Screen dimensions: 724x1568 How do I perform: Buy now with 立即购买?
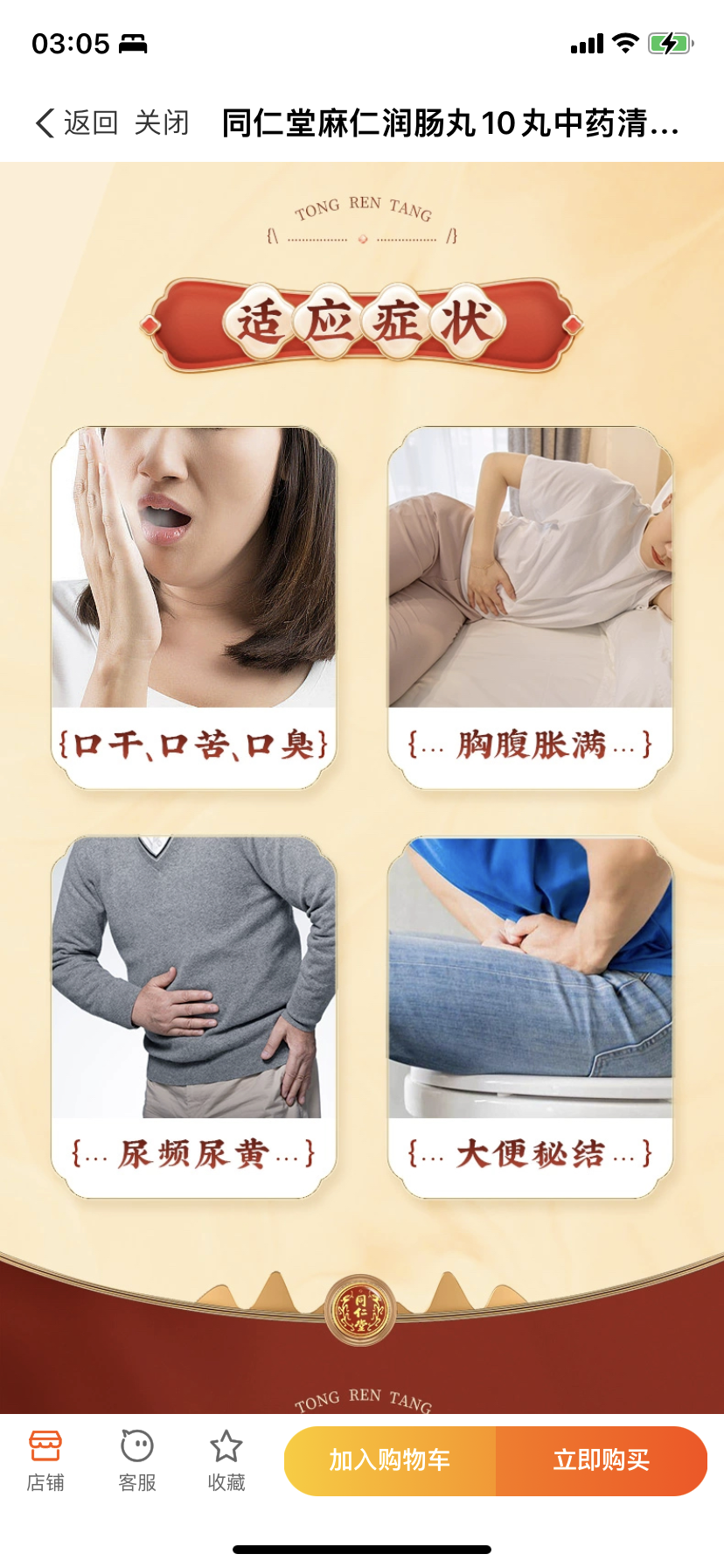coord(602,1460)
